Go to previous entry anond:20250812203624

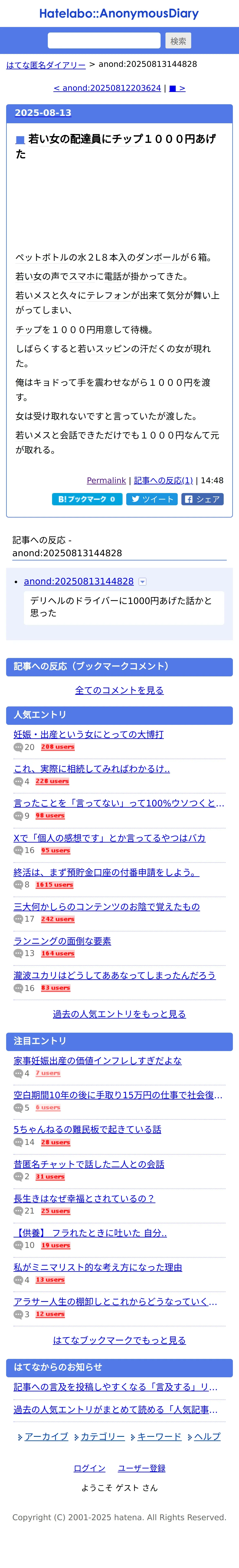107,88
